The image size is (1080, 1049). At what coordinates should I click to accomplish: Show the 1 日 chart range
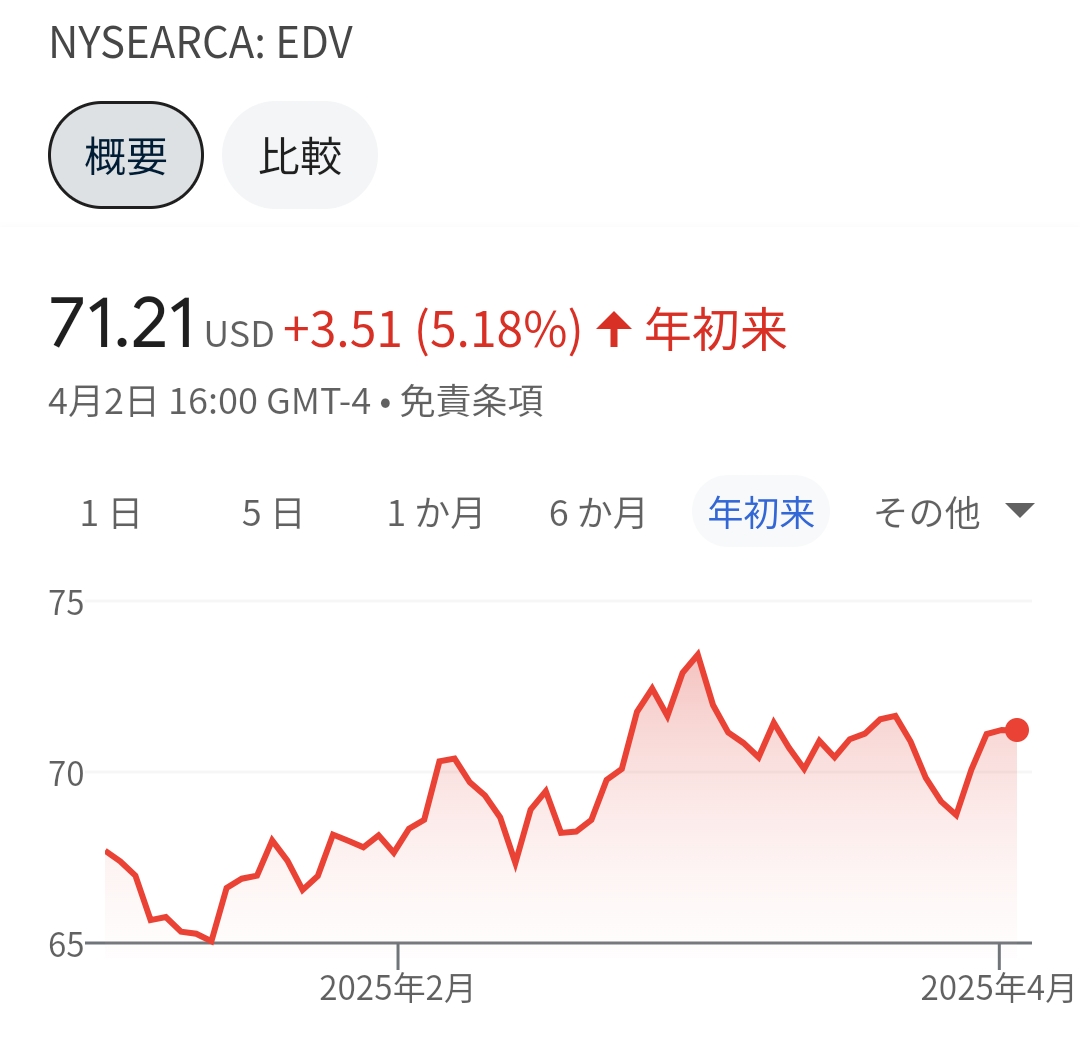coord(111,513)
